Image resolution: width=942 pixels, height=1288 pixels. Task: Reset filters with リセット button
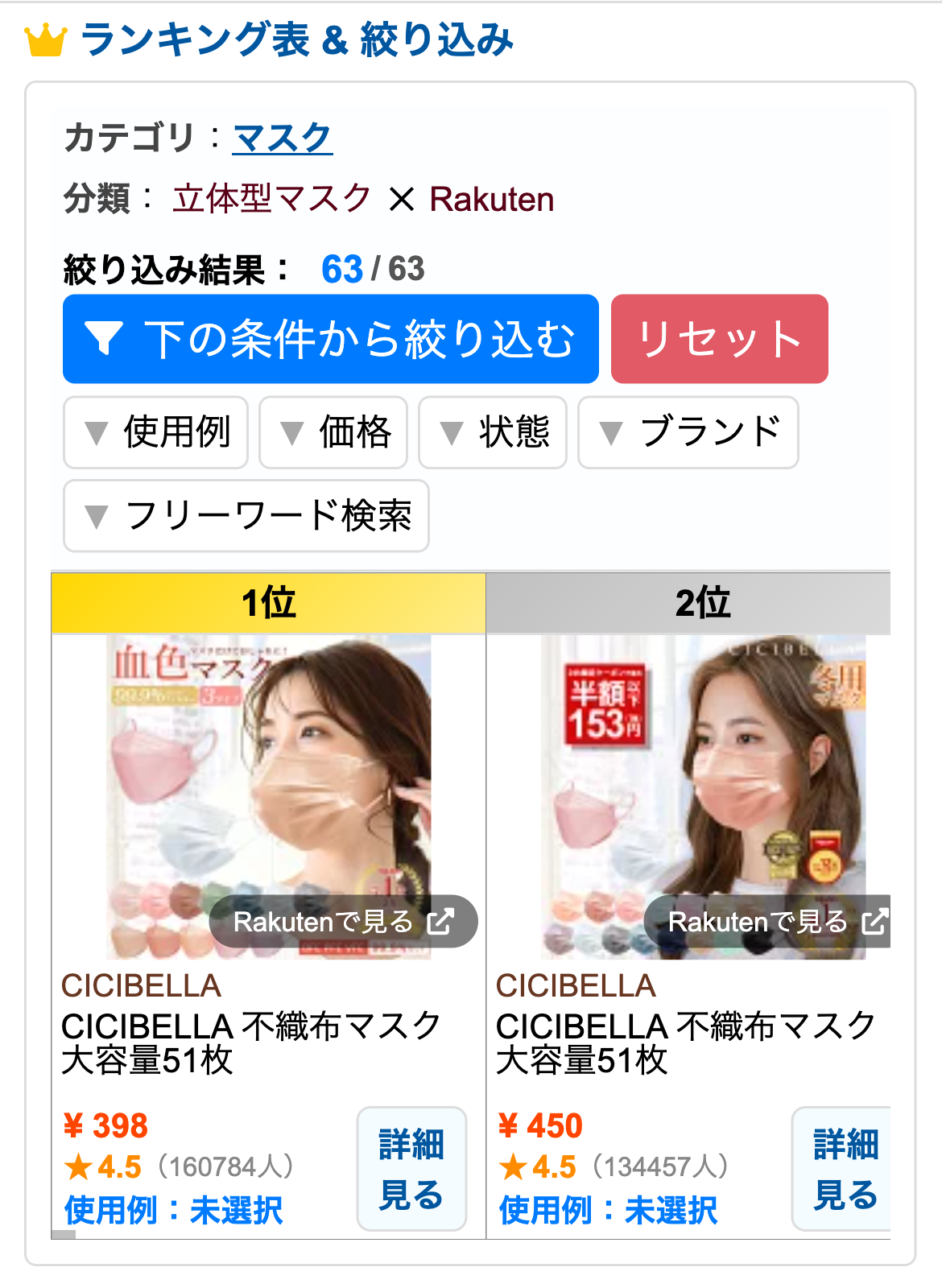(x=719, y=339)
